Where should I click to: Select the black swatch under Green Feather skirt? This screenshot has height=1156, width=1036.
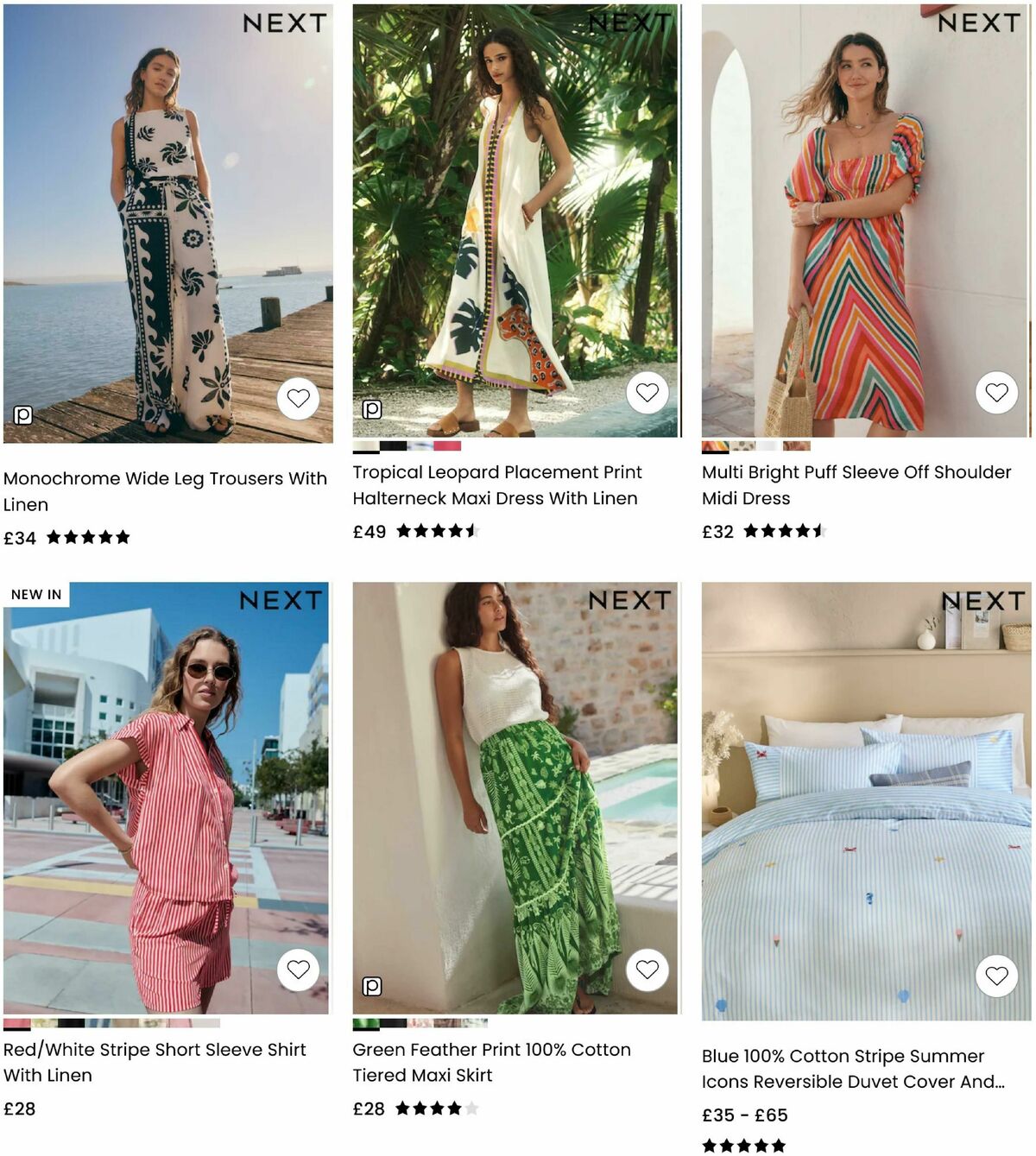coord(393,1023)
